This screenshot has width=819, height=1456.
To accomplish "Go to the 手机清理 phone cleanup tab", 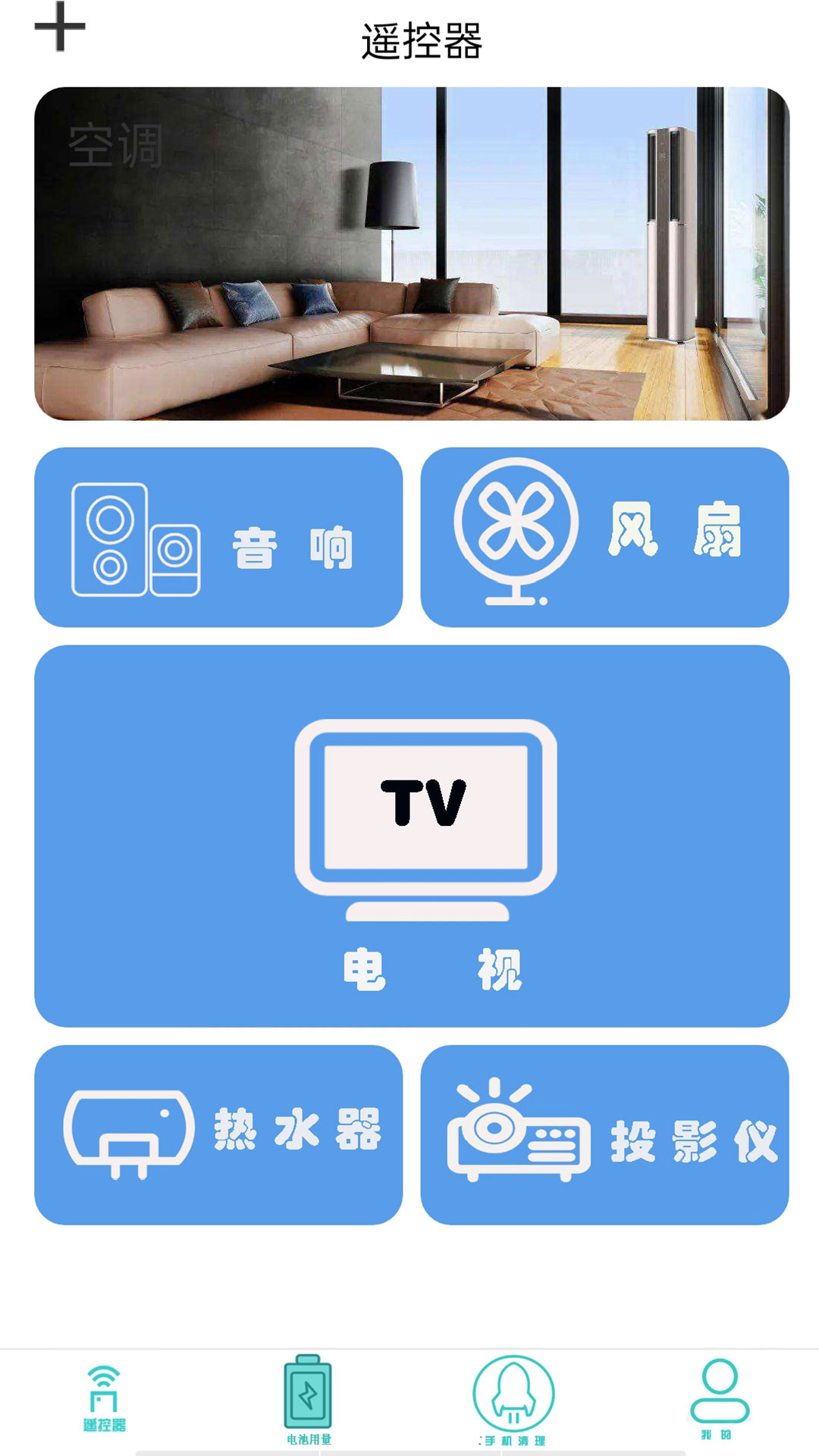I will point(513,1399).
